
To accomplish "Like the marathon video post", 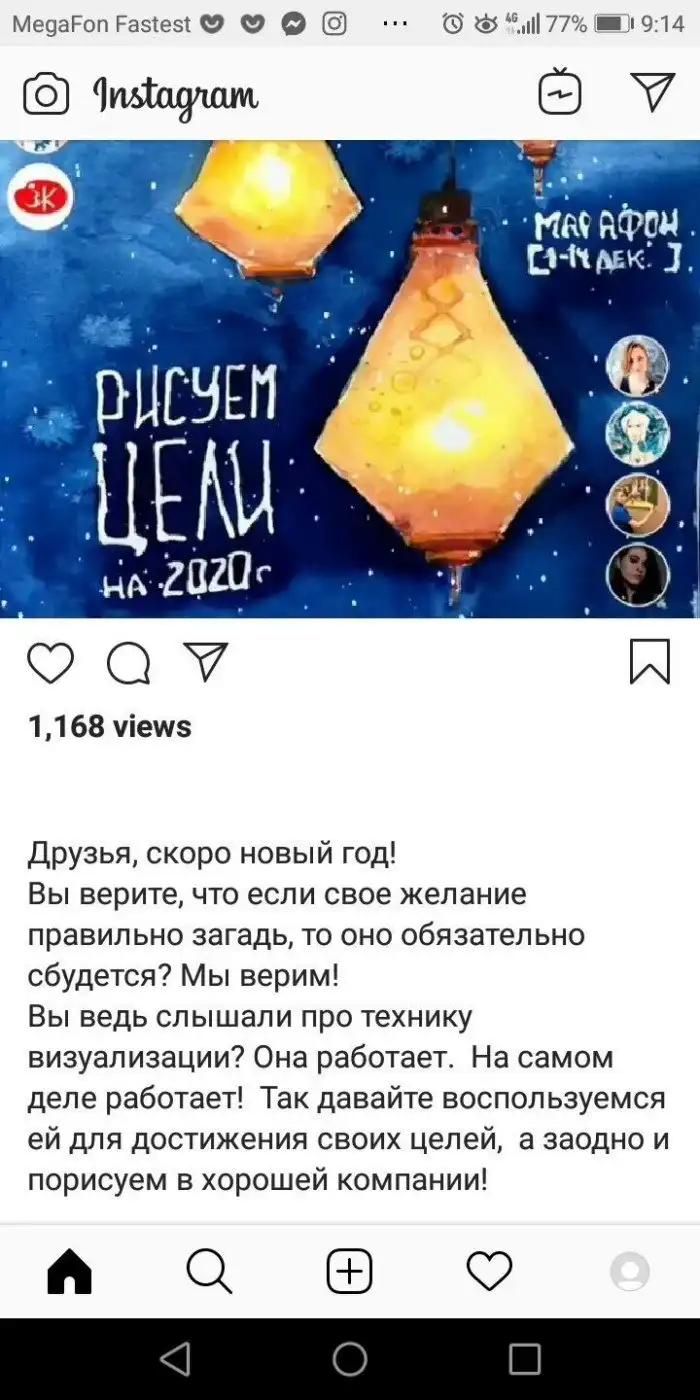I will point(50,663).
